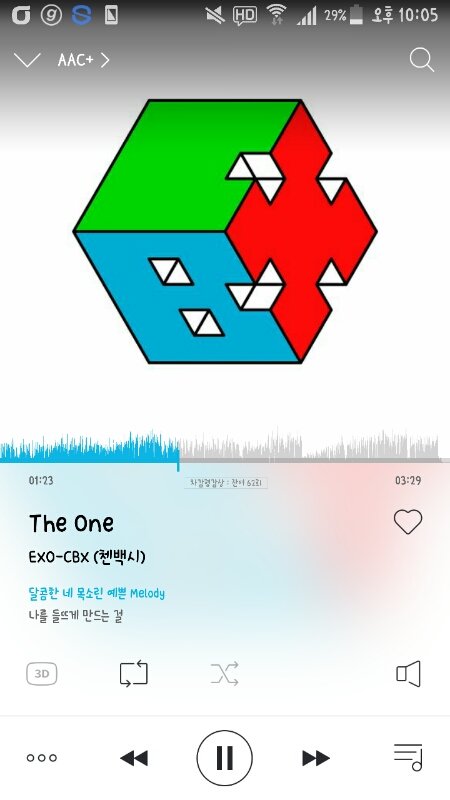Screen dimensions: 450x800
Task: Turn on shuffle playback
Action: pyautogui.click(x=224, y=674)
